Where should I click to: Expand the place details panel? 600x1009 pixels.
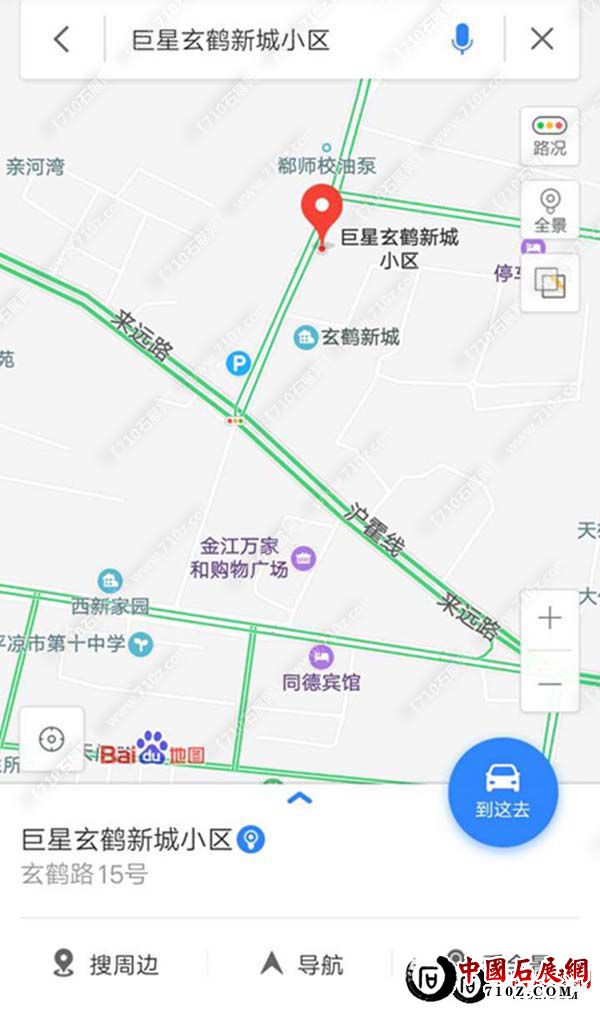(300, 798)
